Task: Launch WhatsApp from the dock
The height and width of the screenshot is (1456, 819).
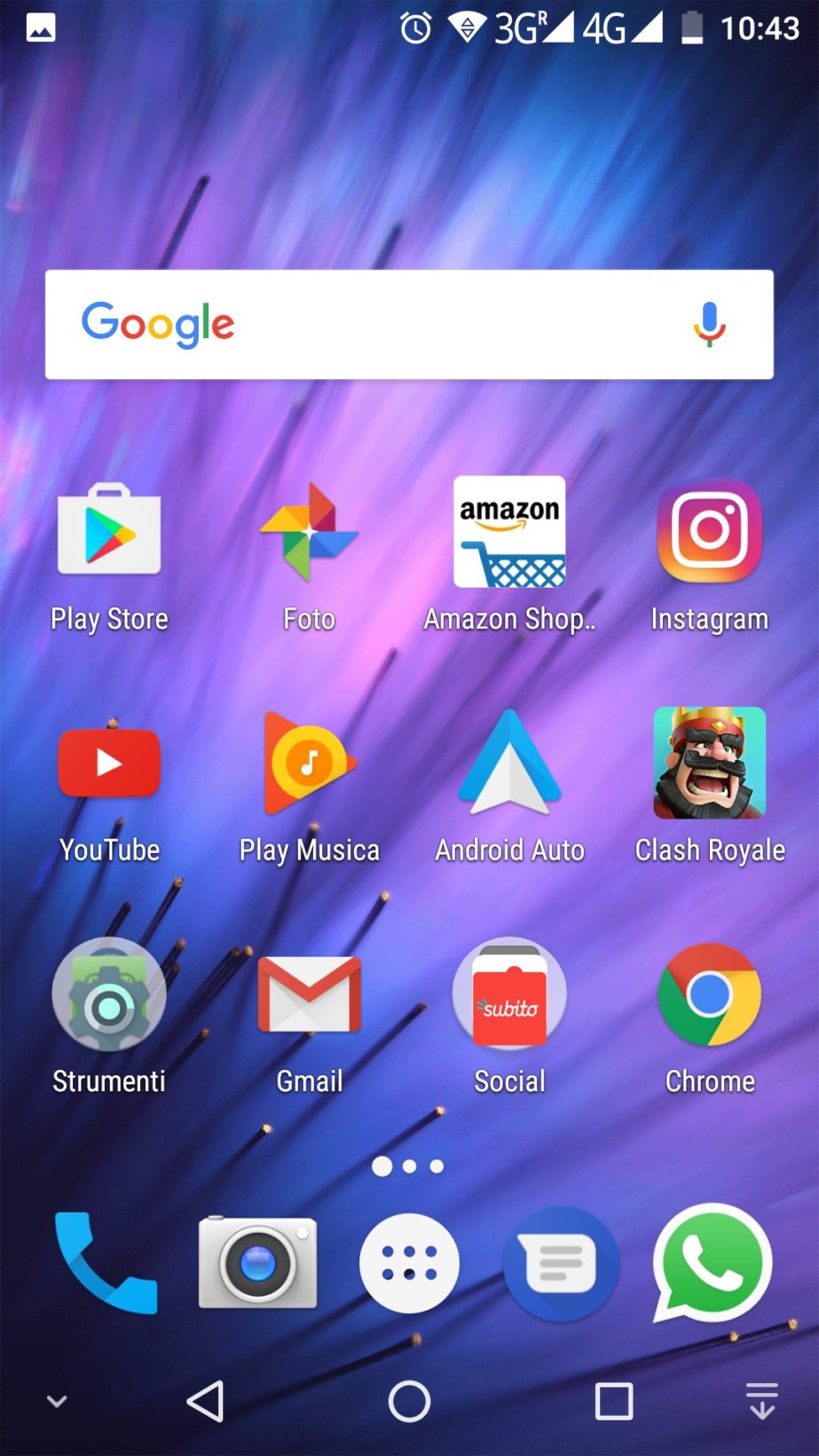Action: (713, 1262)
